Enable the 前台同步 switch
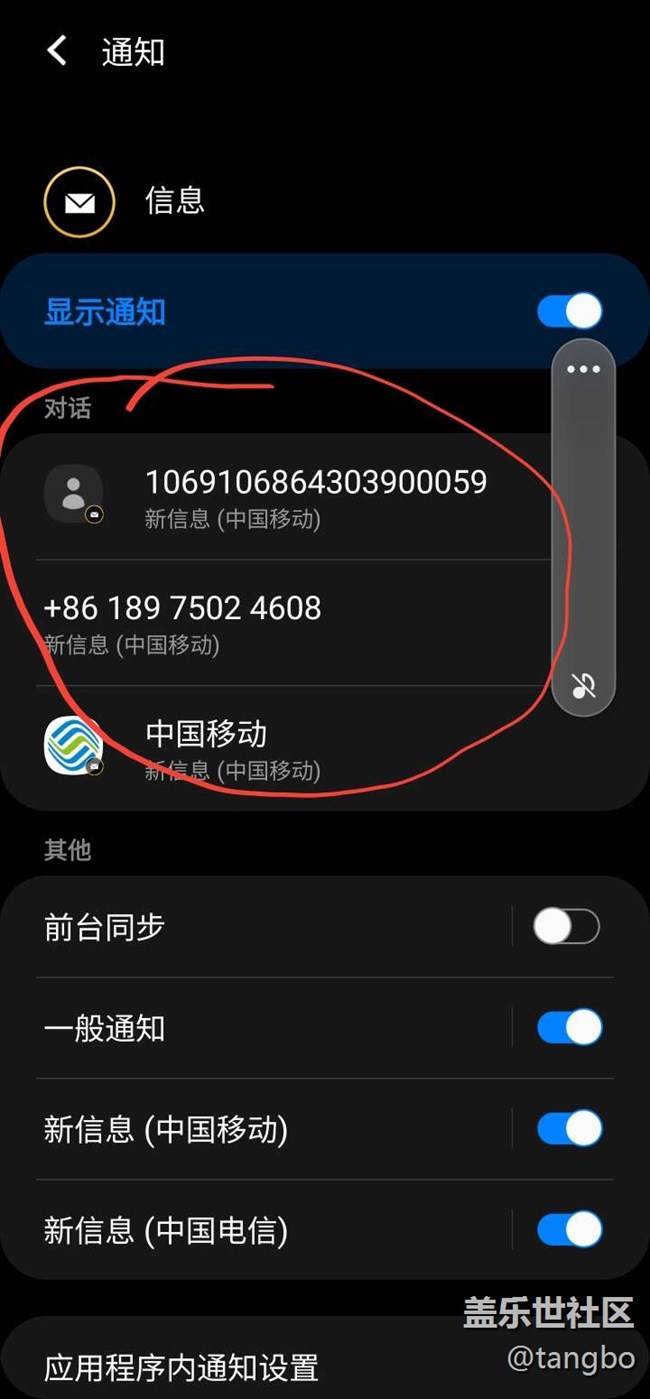The width and height of the screenshot is (650, 1399). click(x=566, y=927)
